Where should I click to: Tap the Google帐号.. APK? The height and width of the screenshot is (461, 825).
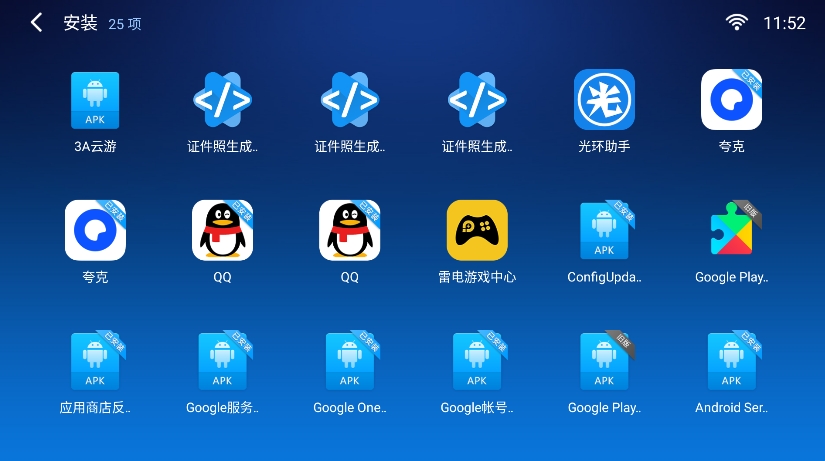tap(477, 361)
